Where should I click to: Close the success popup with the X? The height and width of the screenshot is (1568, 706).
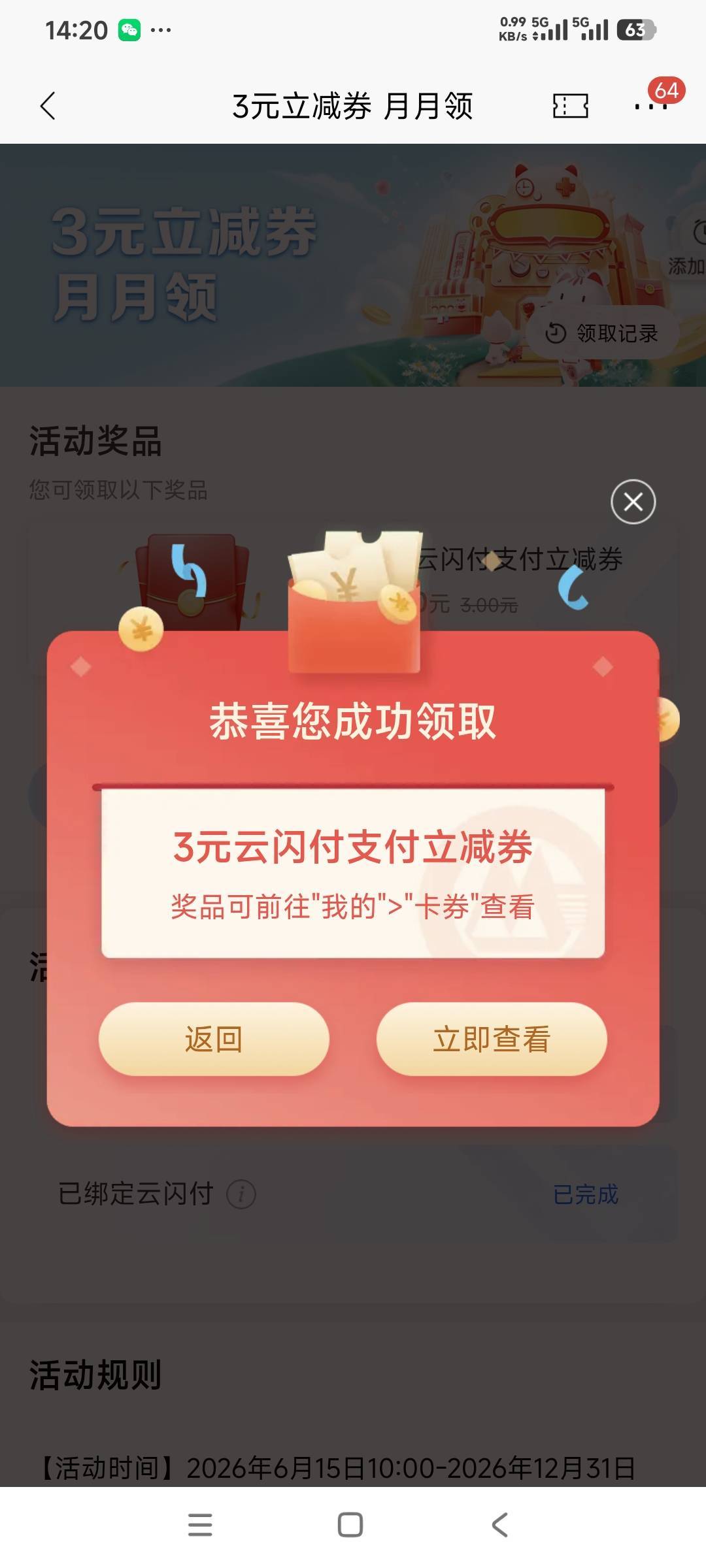633,502
